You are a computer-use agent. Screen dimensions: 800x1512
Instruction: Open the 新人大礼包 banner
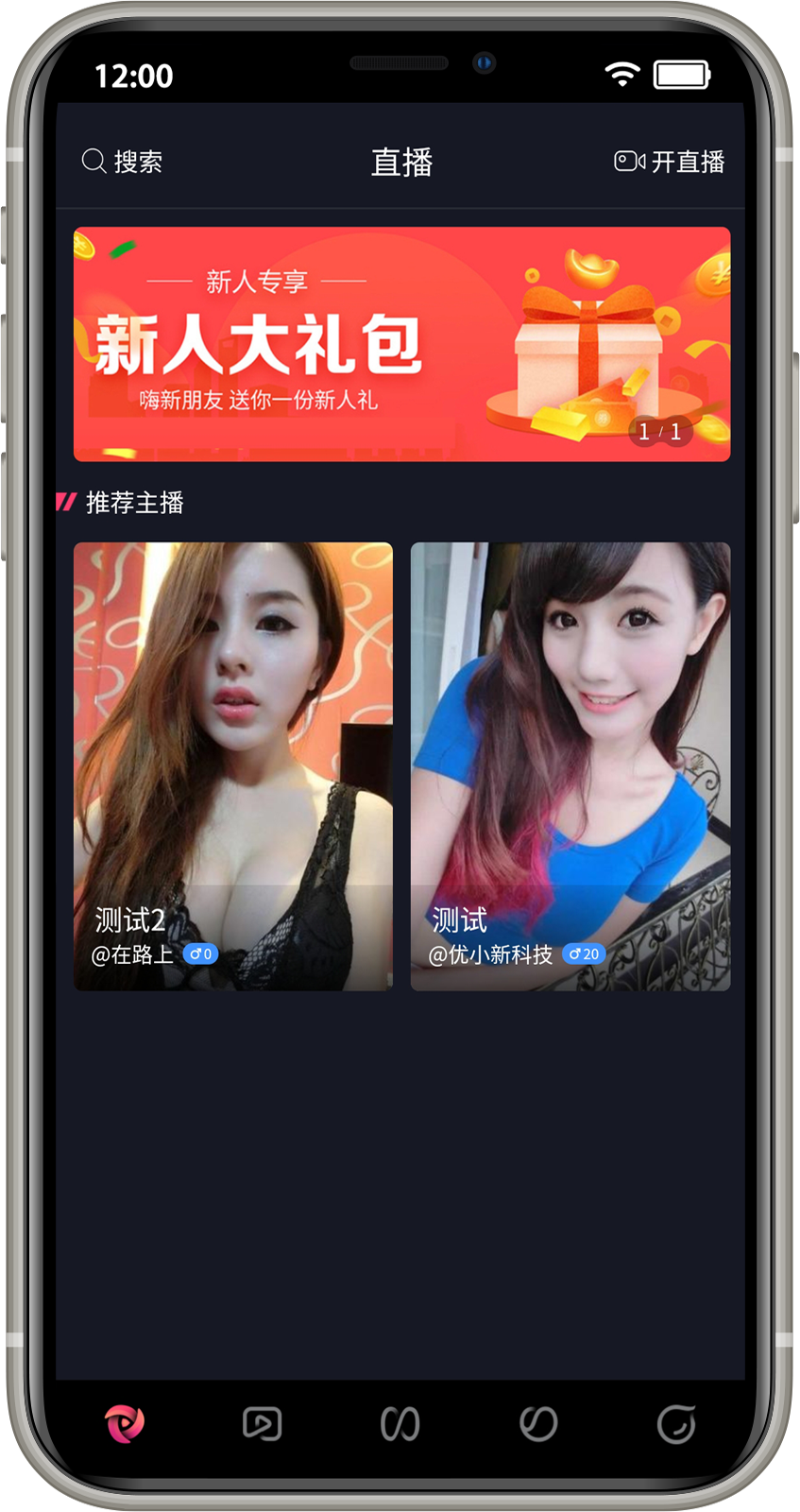click(401, 344)
